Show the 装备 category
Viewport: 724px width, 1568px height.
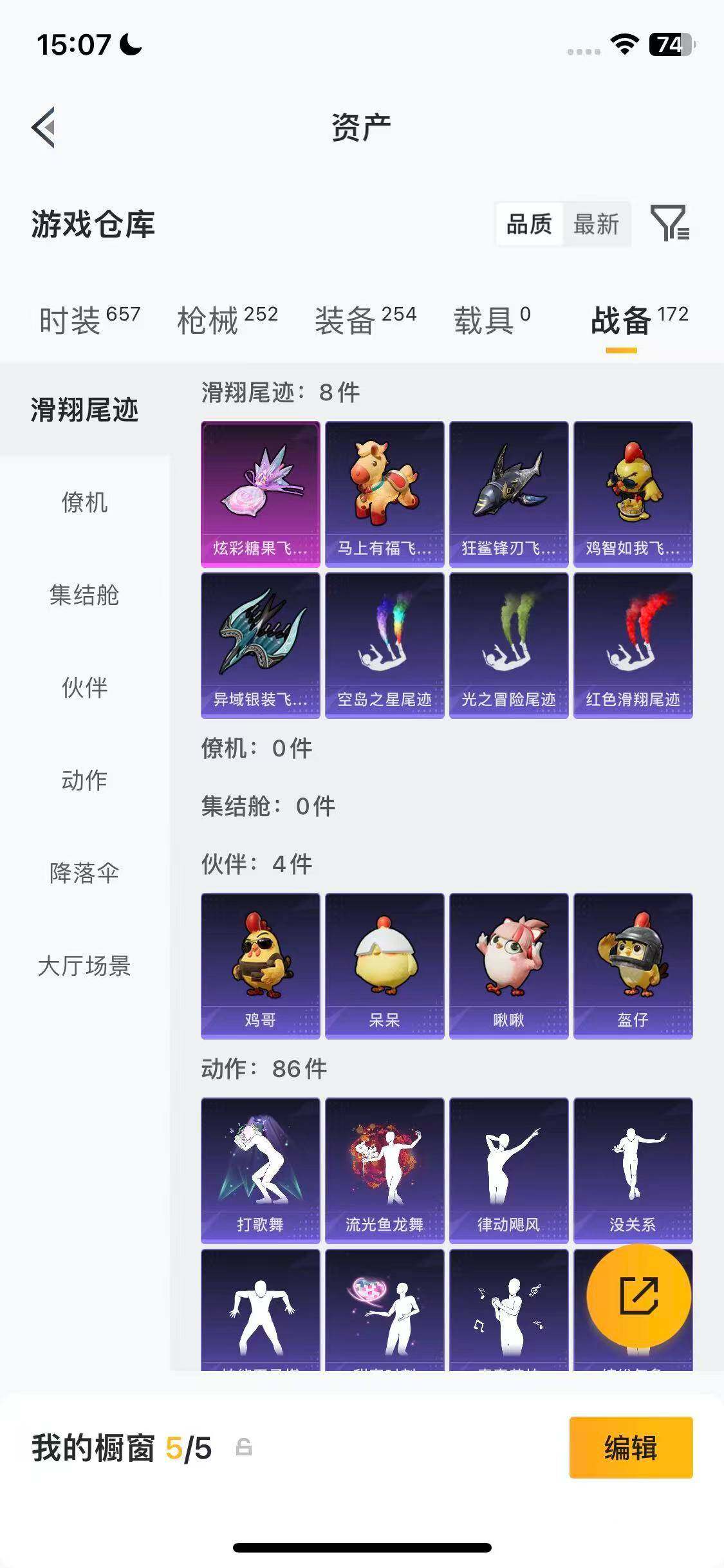point(365,320)
